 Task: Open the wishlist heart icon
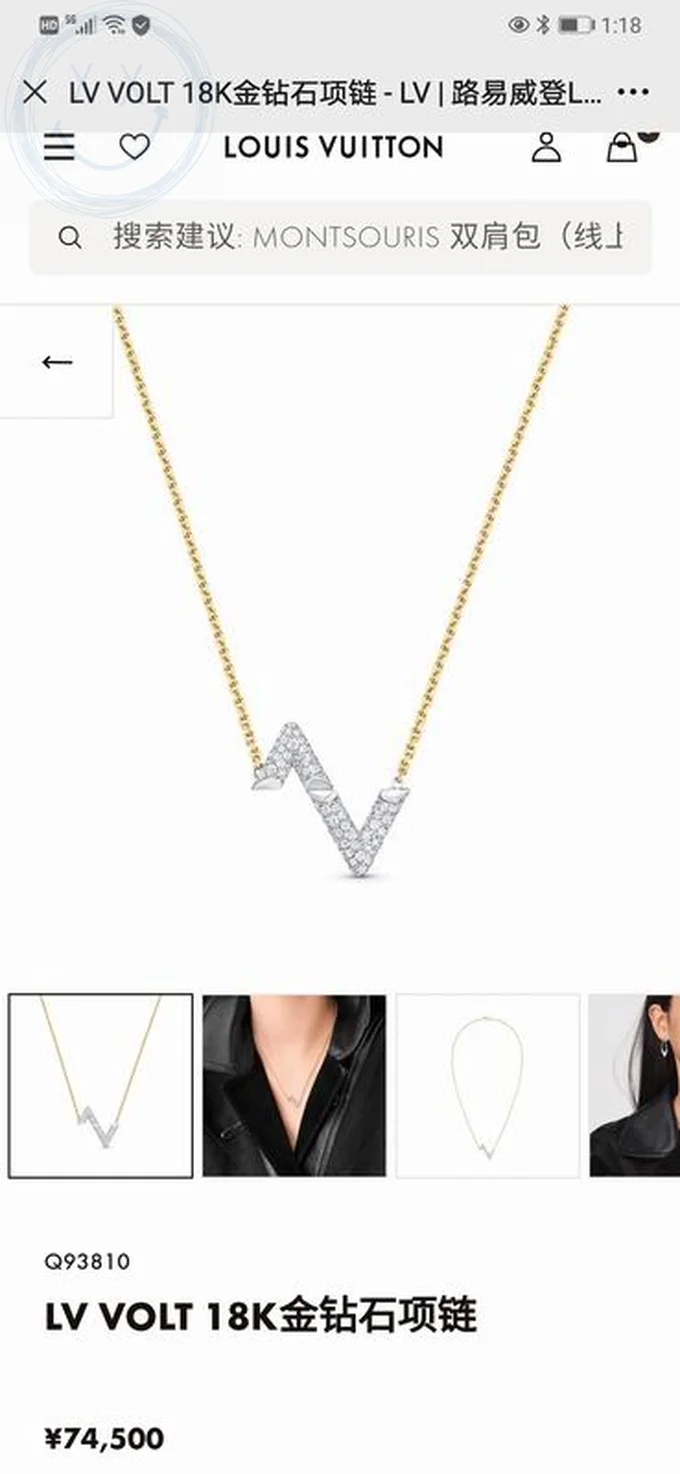pos(134,147)
